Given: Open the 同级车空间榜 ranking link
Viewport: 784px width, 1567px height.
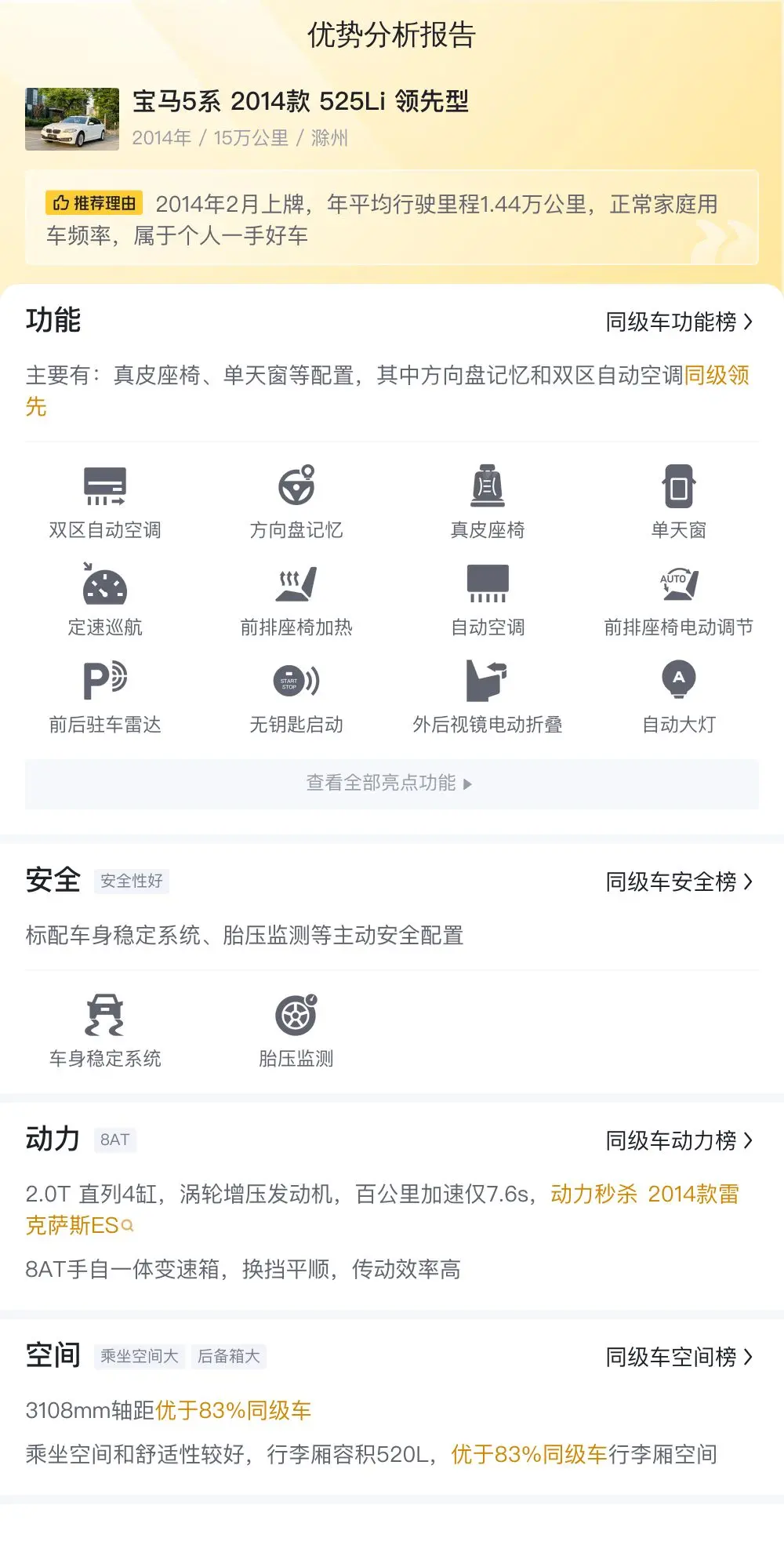Looking at the screenshot, I should (x=679, y=1357).
